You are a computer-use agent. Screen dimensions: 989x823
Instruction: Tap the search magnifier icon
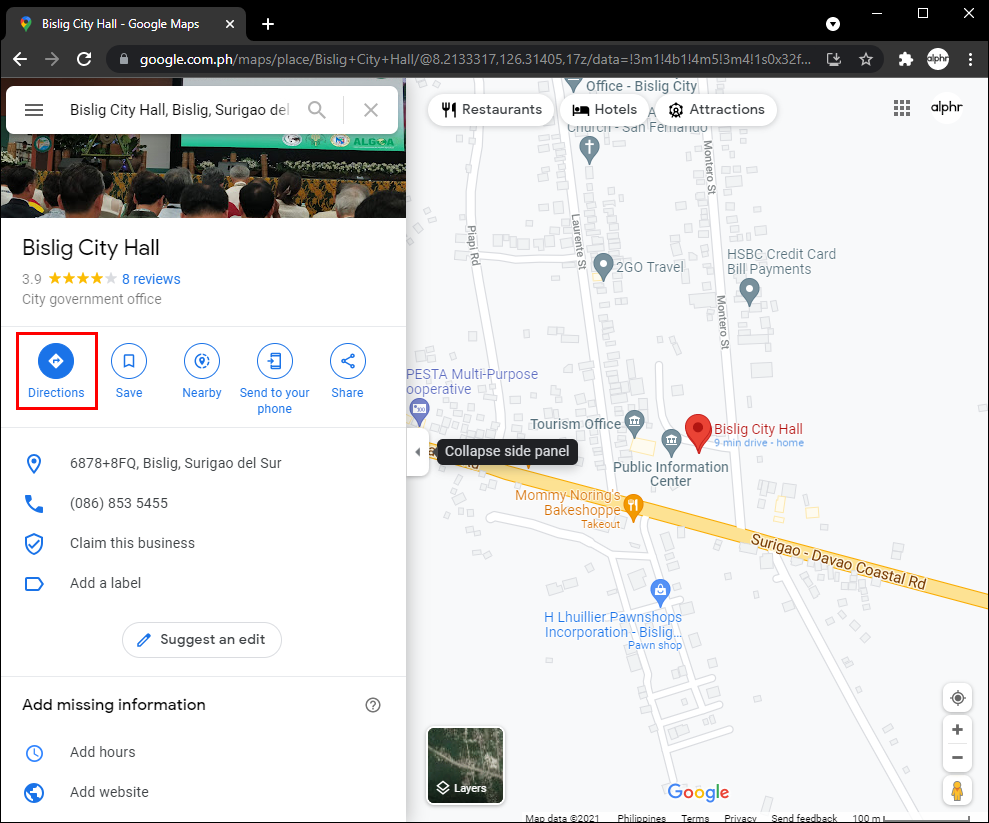click(317, 110)
